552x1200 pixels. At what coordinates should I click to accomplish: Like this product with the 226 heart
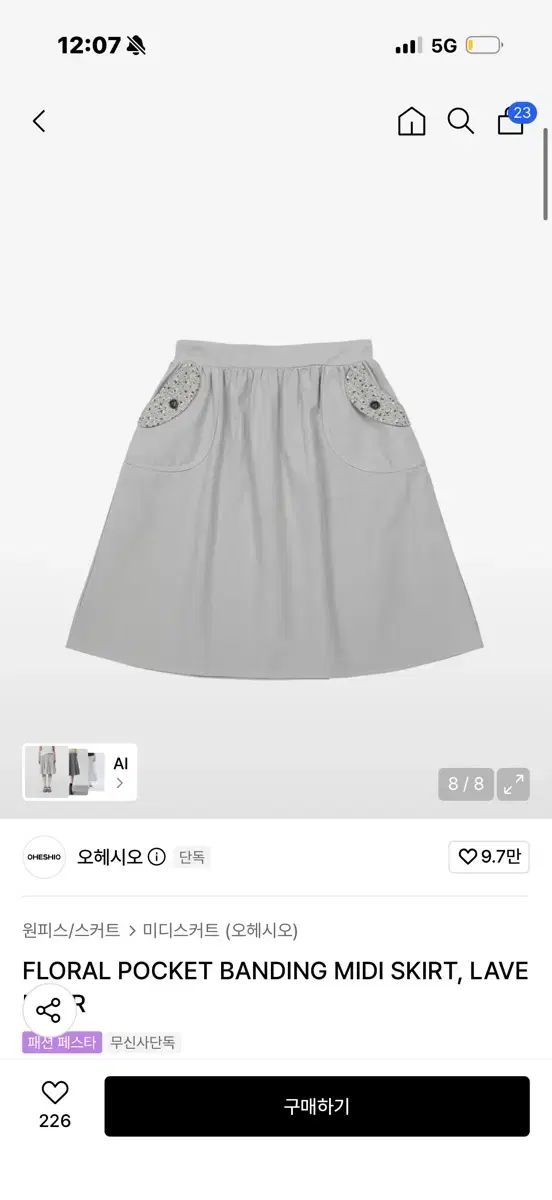[x=55, y=1105]
